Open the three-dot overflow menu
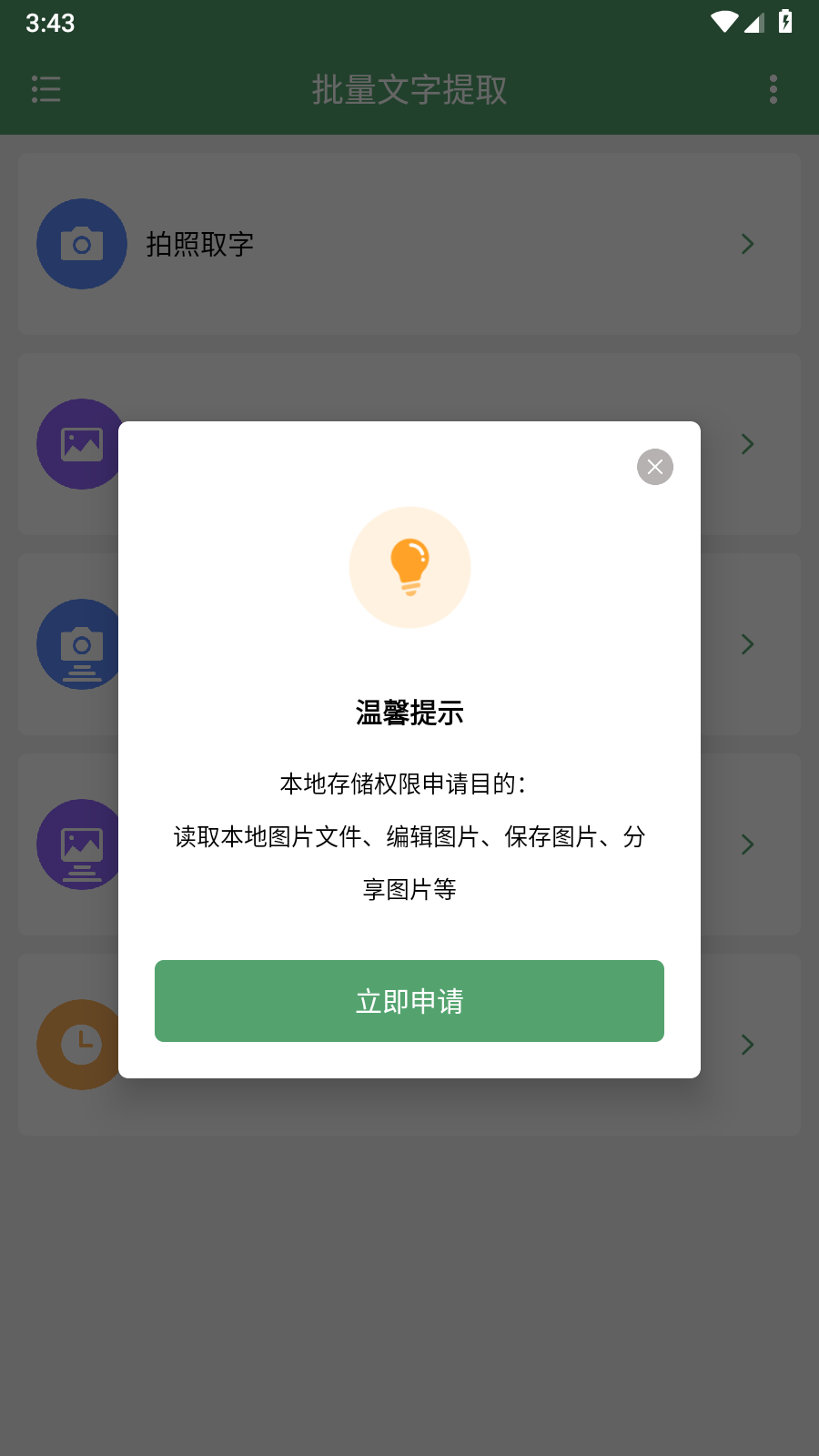The height and width of the screenshot is (1456, 819). (773, 89)
